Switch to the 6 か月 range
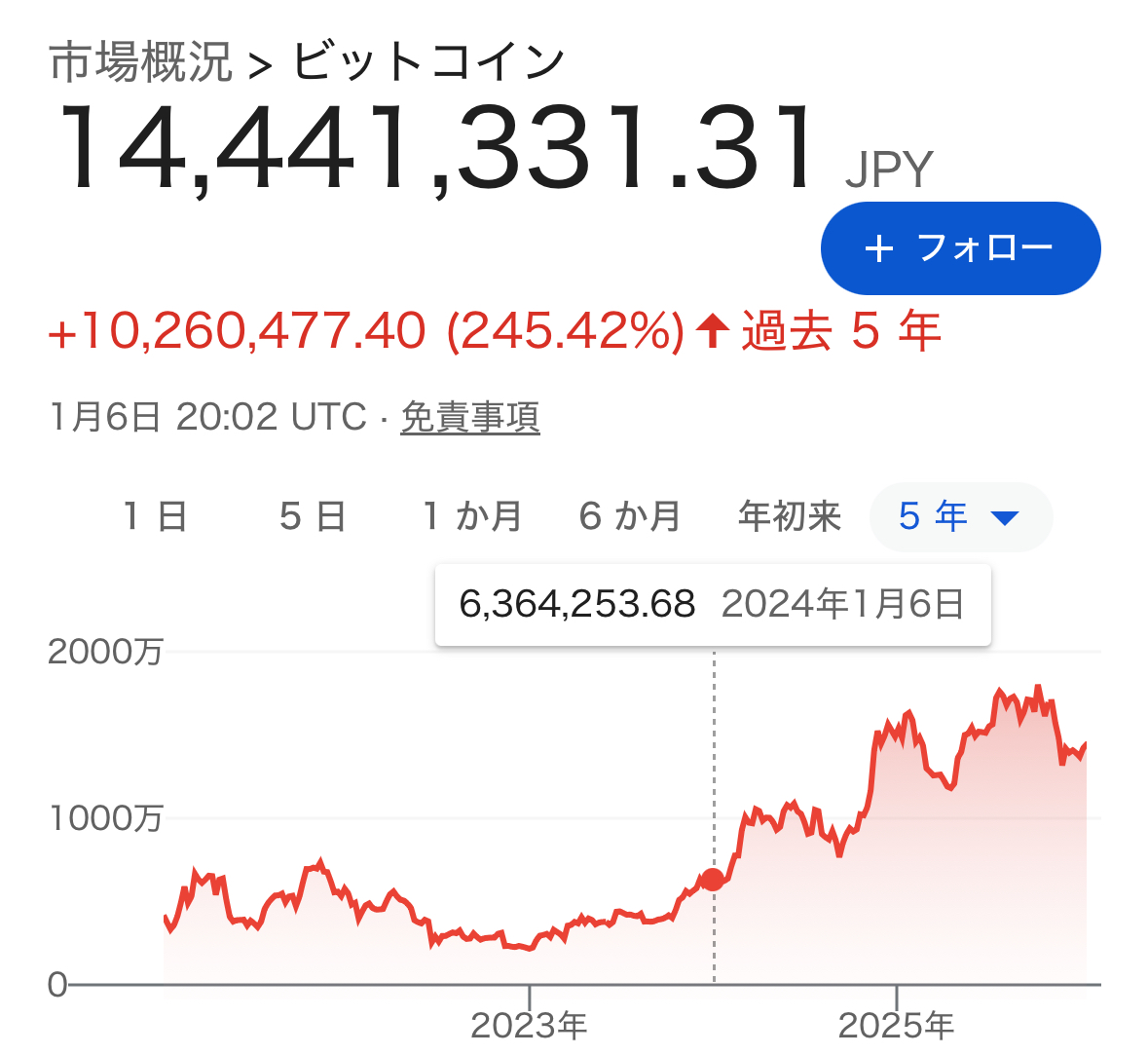This screenshot has width=1148, height=1055. tap(630, 516)
